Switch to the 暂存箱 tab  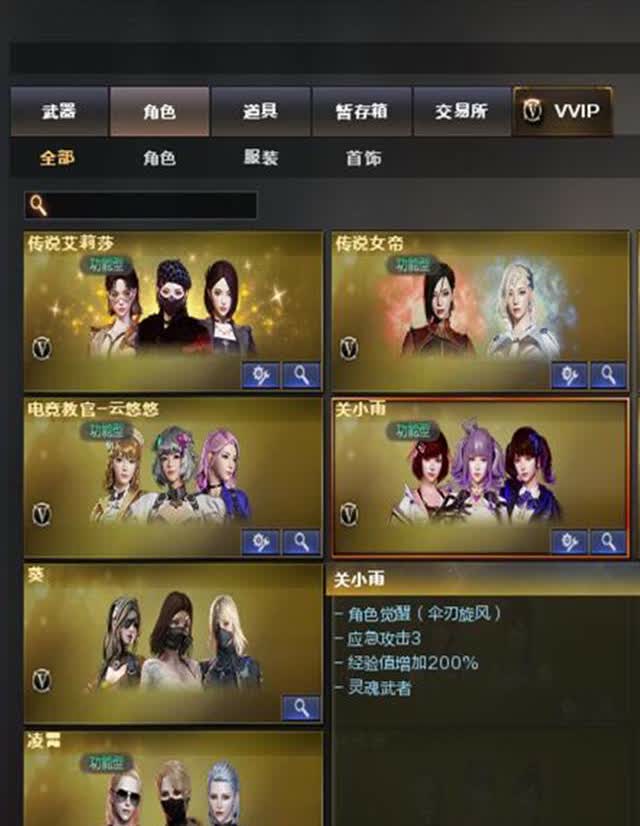coord(361,111)
